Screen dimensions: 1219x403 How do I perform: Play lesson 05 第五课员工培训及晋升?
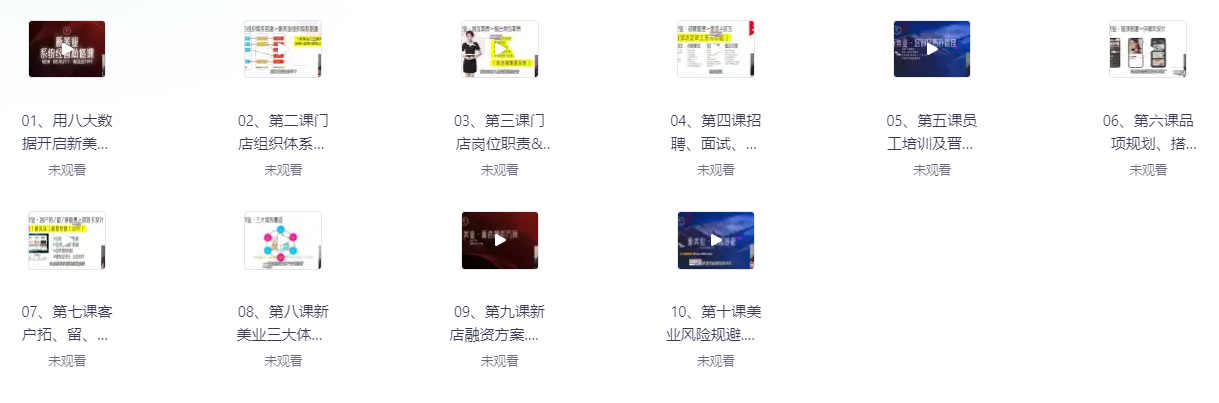point(932,49)
